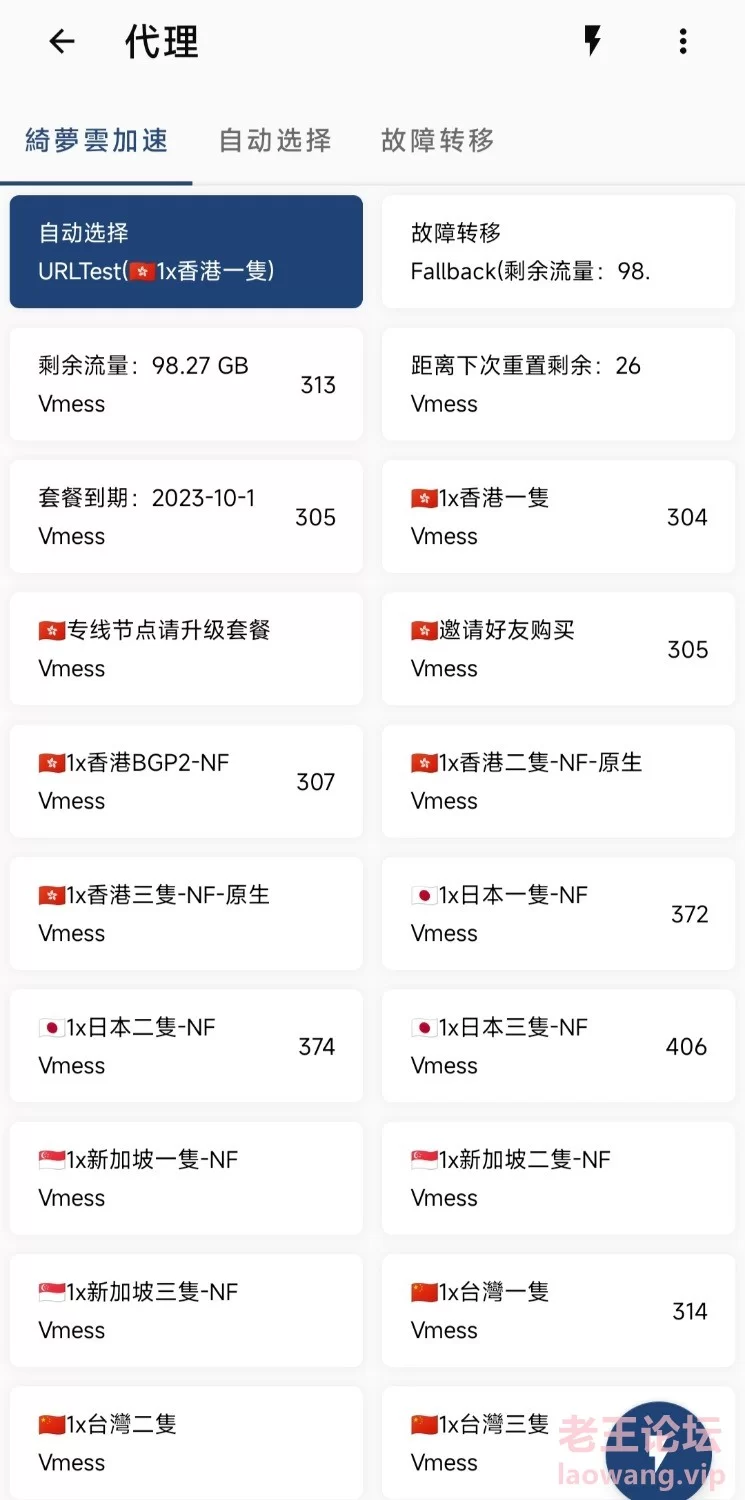The width and height of the screenshot is (745, 1500).
Task: Select the 1x香港二隻-NF-原生 node
Action: pyautogui.click(x=558, y=781)
